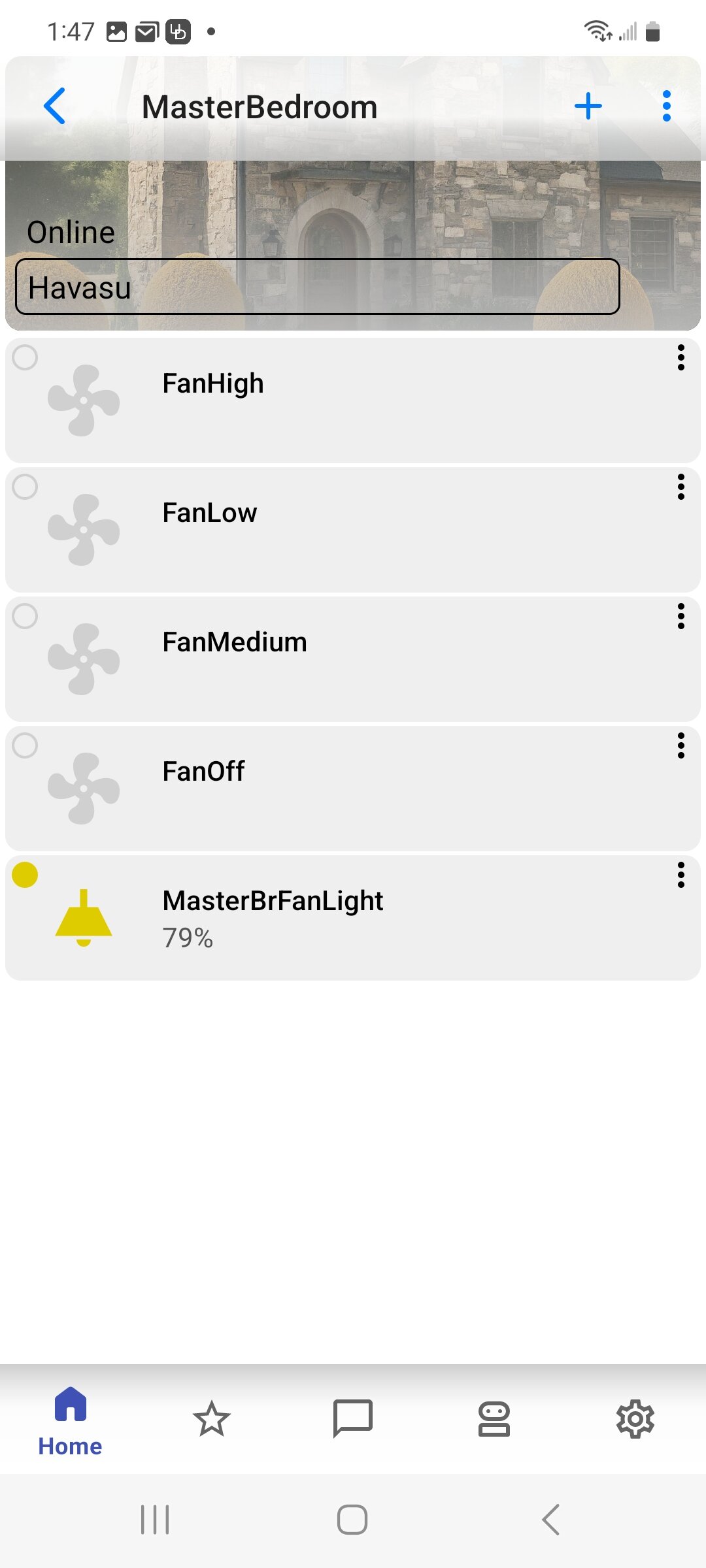Image resolution: width=706 pixels, height=1568 pixels.
Task: Activate the FanLow device
Action: pos(353,529)
